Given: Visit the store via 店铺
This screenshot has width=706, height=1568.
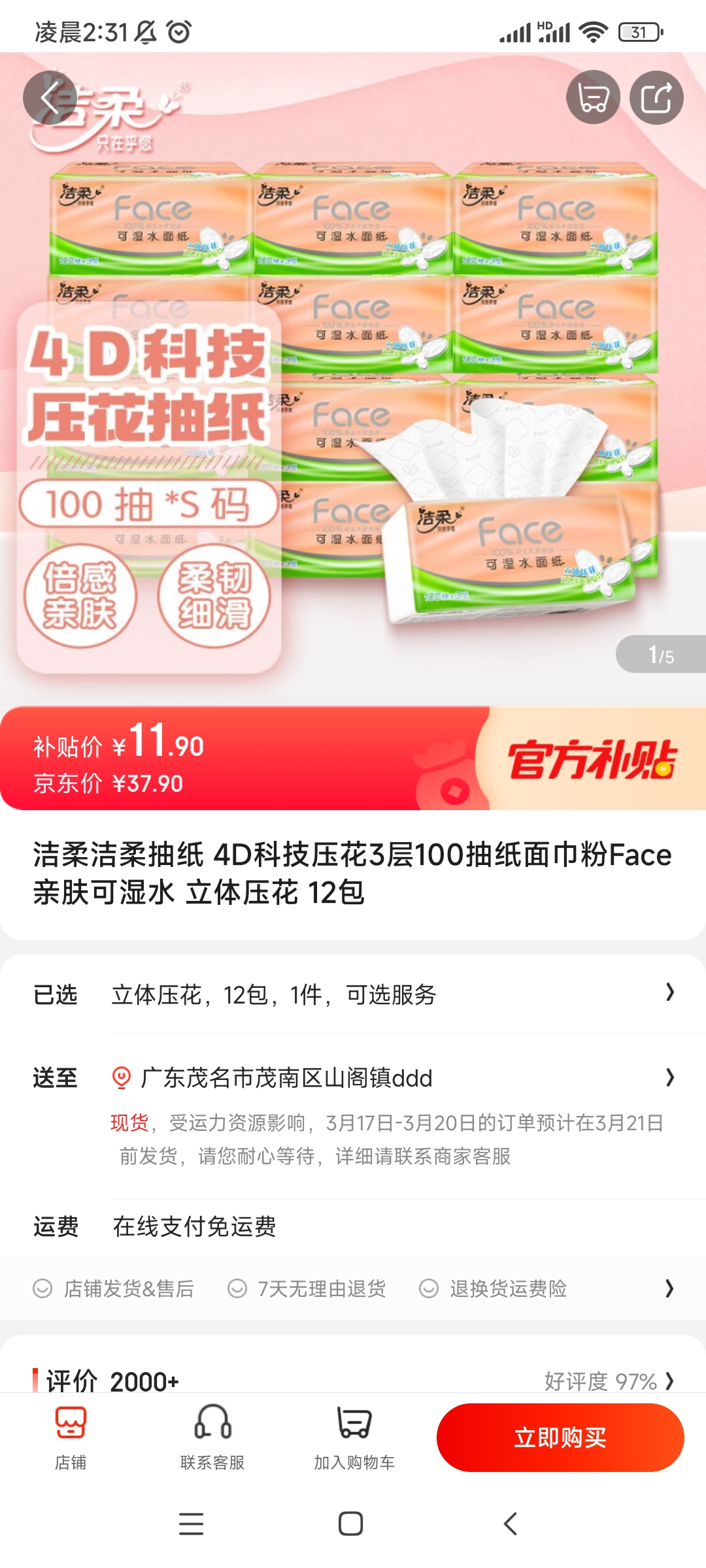Looking at the screenshot, I should click(71, 1437).
